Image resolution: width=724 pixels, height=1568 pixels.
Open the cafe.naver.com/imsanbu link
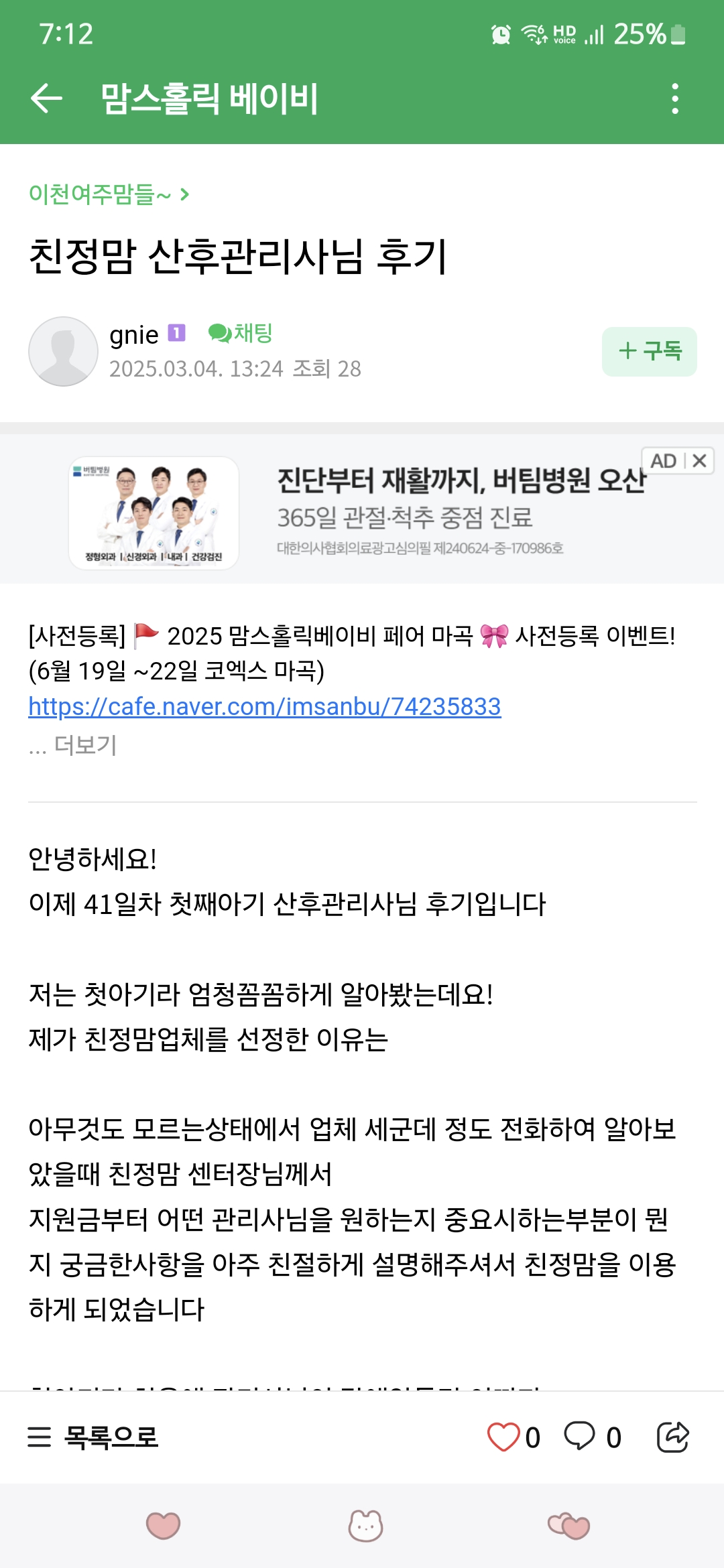point(264,707)
